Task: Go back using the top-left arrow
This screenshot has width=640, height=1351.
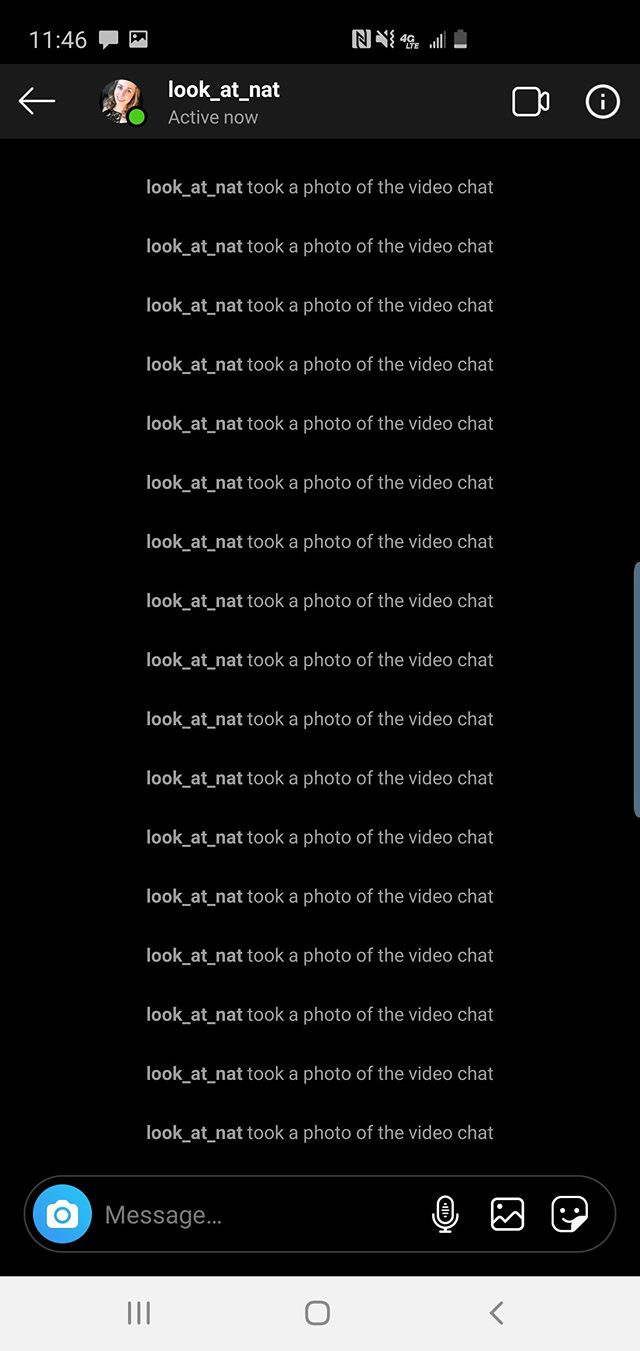Action: pyautogui.click(x=37, y=101)
